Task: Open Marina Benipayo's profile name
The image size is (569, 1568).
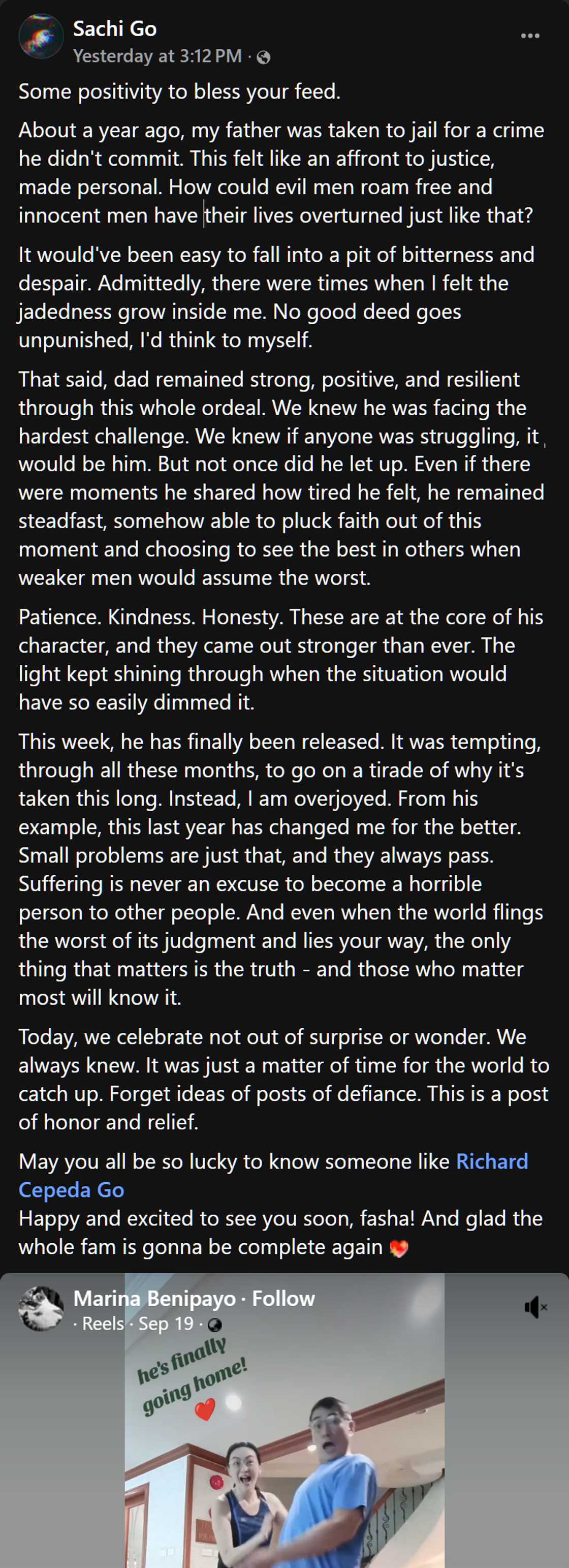Action: [154, 1298]
